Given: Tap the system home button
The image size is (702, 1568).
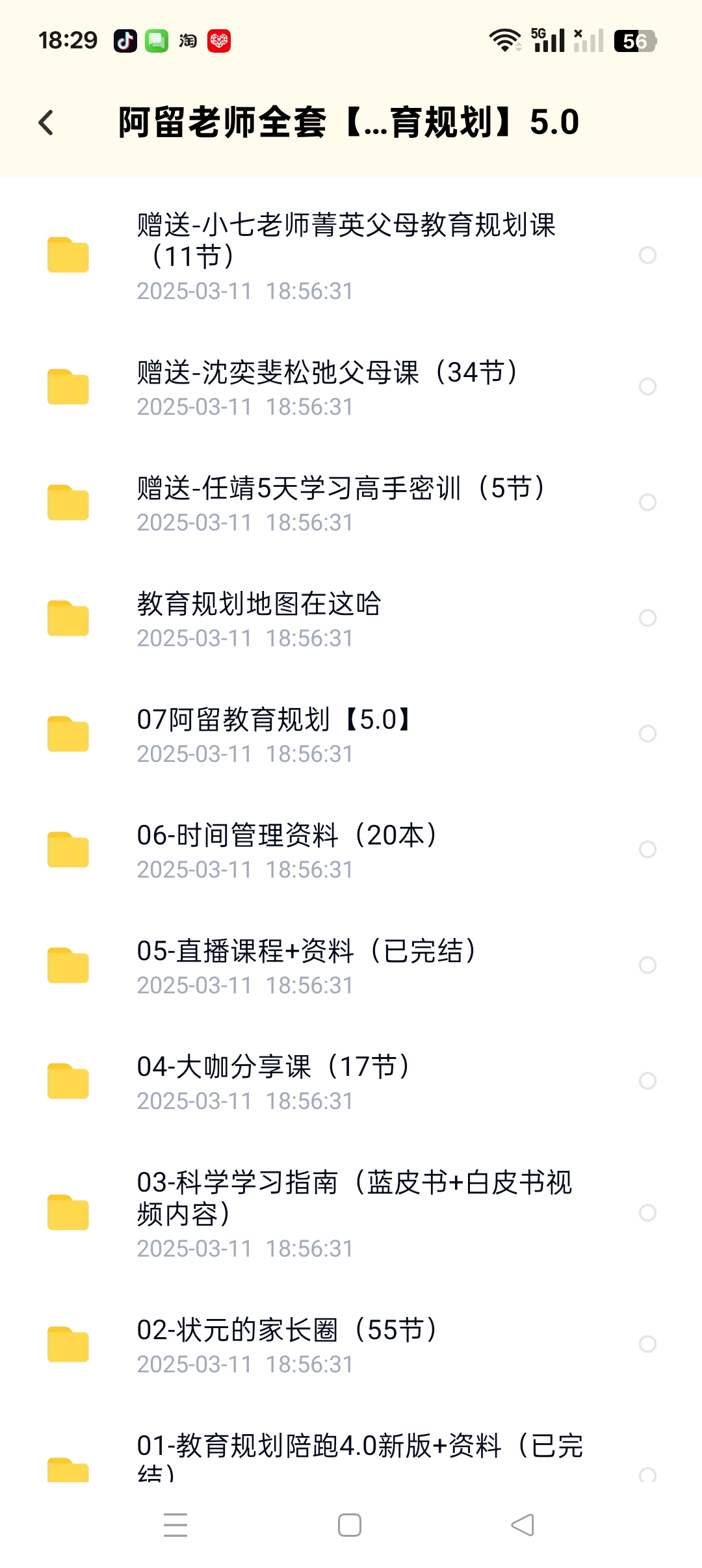Looking at the screenshot, I should [x=350, y=1525].
